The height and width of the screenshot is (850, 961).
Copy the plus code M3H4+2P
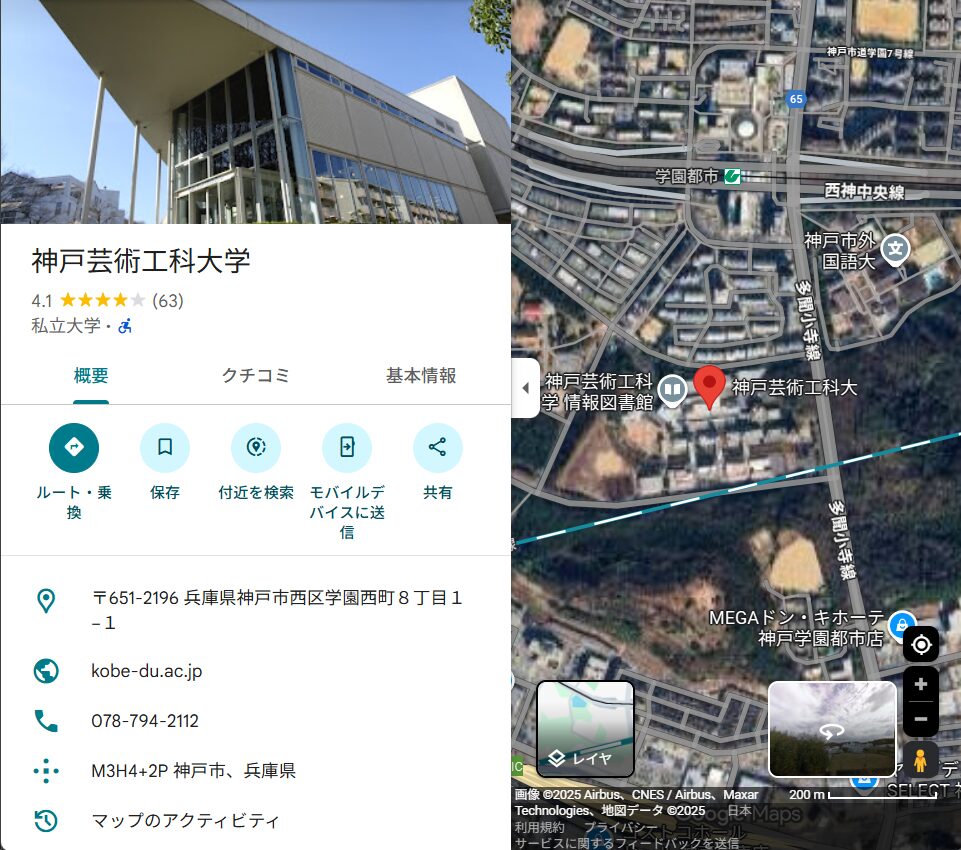(193, 771)
